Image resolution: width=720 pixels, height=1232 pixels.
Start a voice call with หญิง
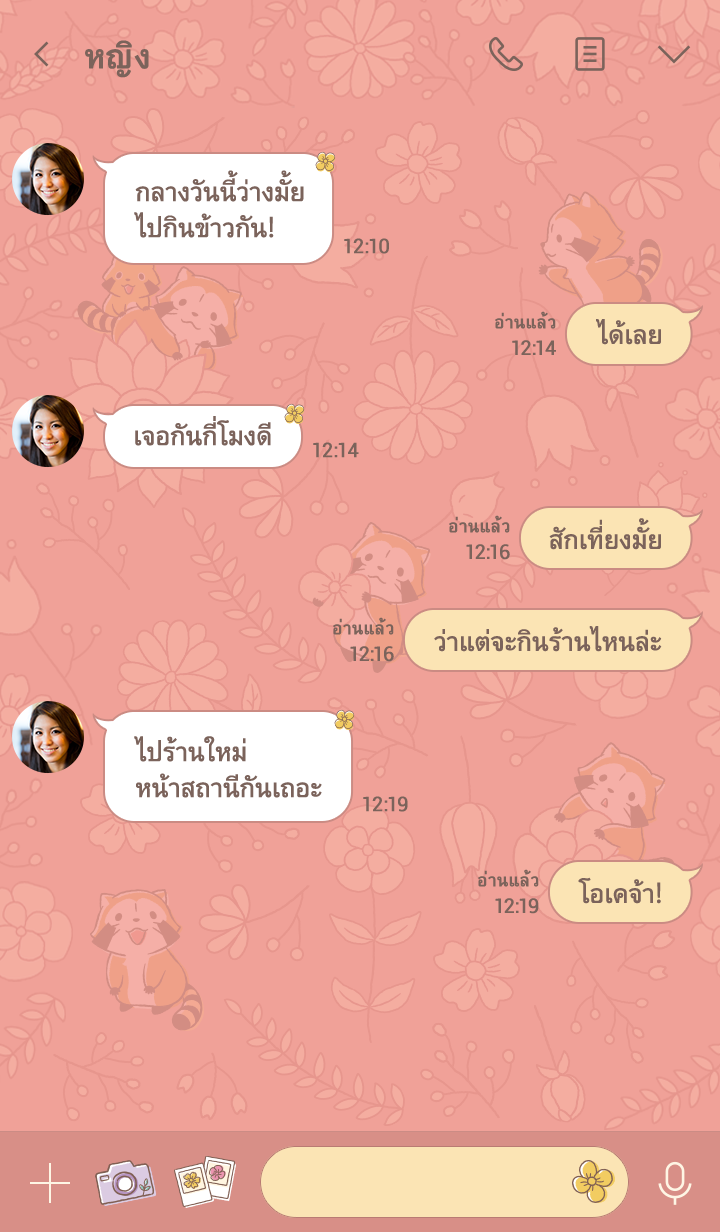pos(505,55)
